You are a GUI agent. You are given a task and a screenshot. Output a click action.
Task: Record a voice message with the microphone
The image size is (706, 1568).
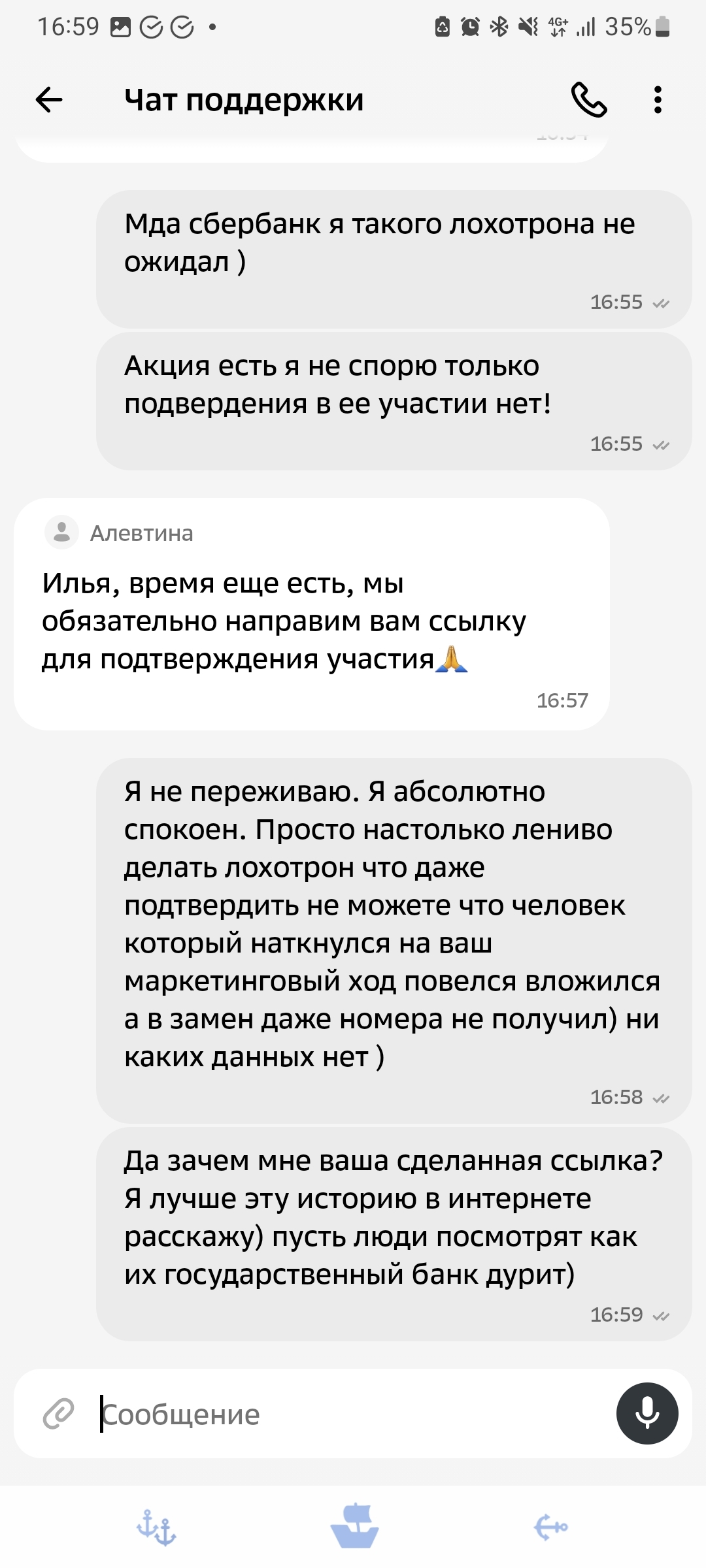tap(647, 1414)
